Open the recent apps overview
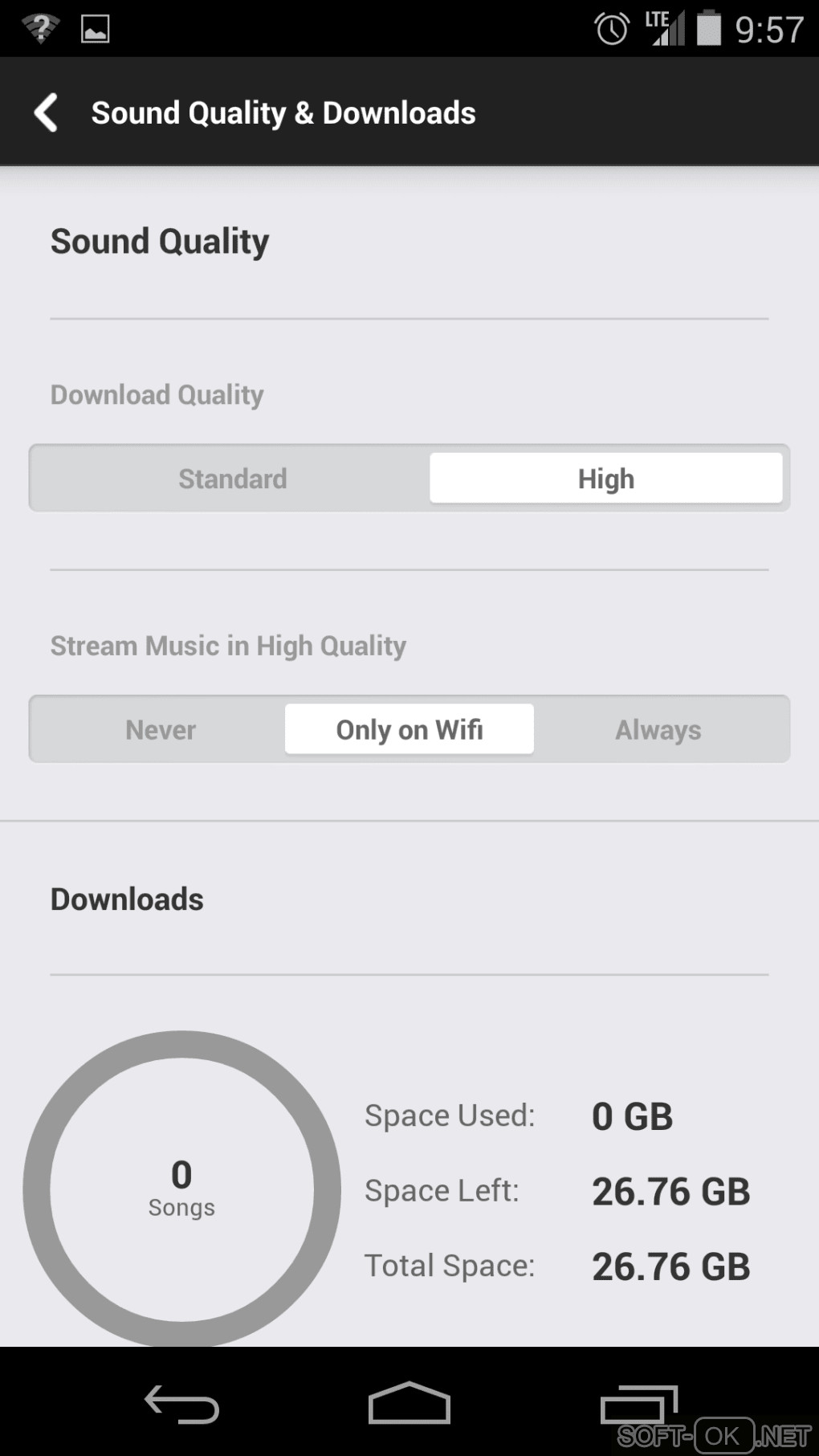Image resolution: width=819 pixels, height=1456 pixels. [x=638, y=1405]
